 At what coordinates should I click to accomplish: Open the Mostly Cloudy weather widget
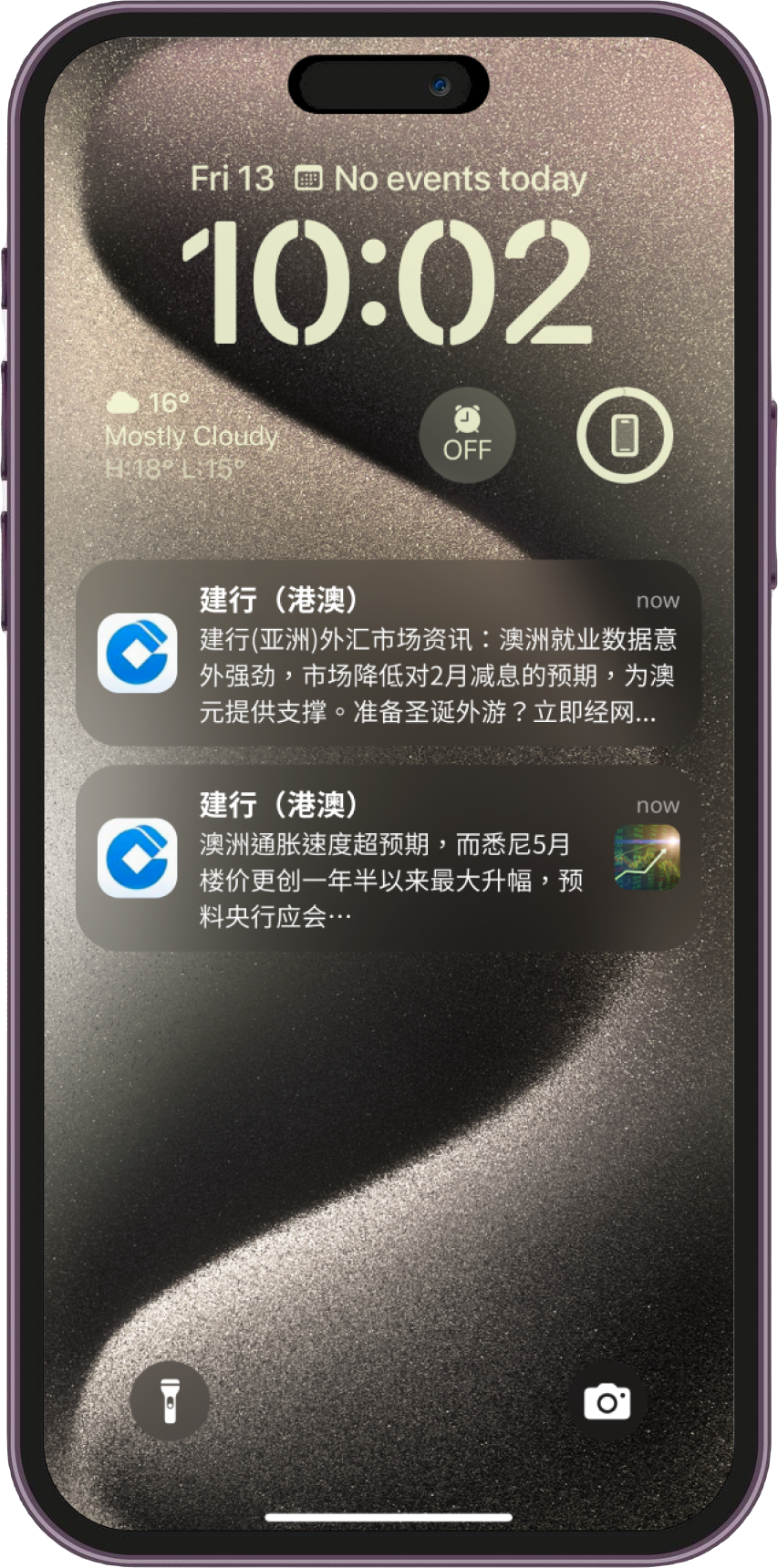point(192,436)
